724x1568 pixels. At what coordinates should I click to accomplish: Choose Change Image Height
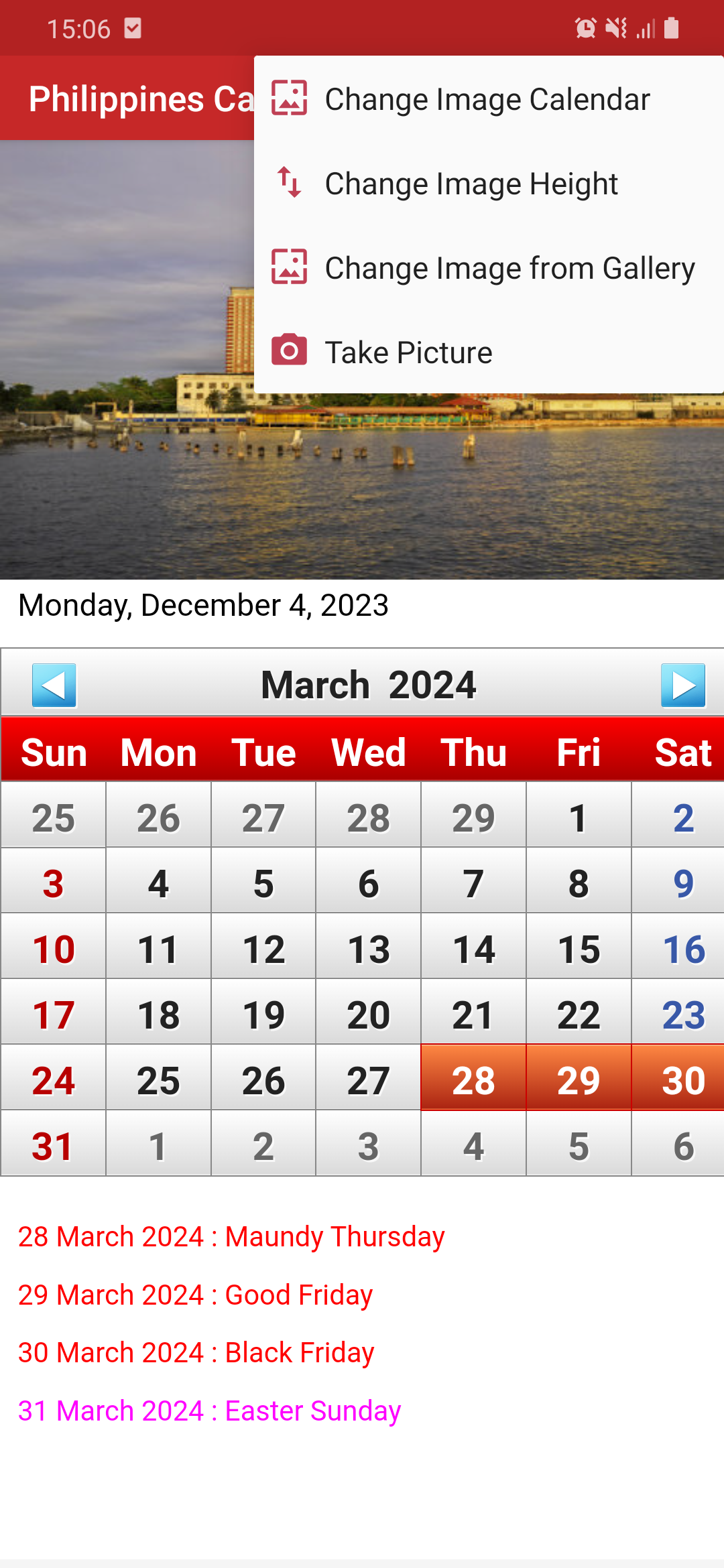click(x=489, y=184)
